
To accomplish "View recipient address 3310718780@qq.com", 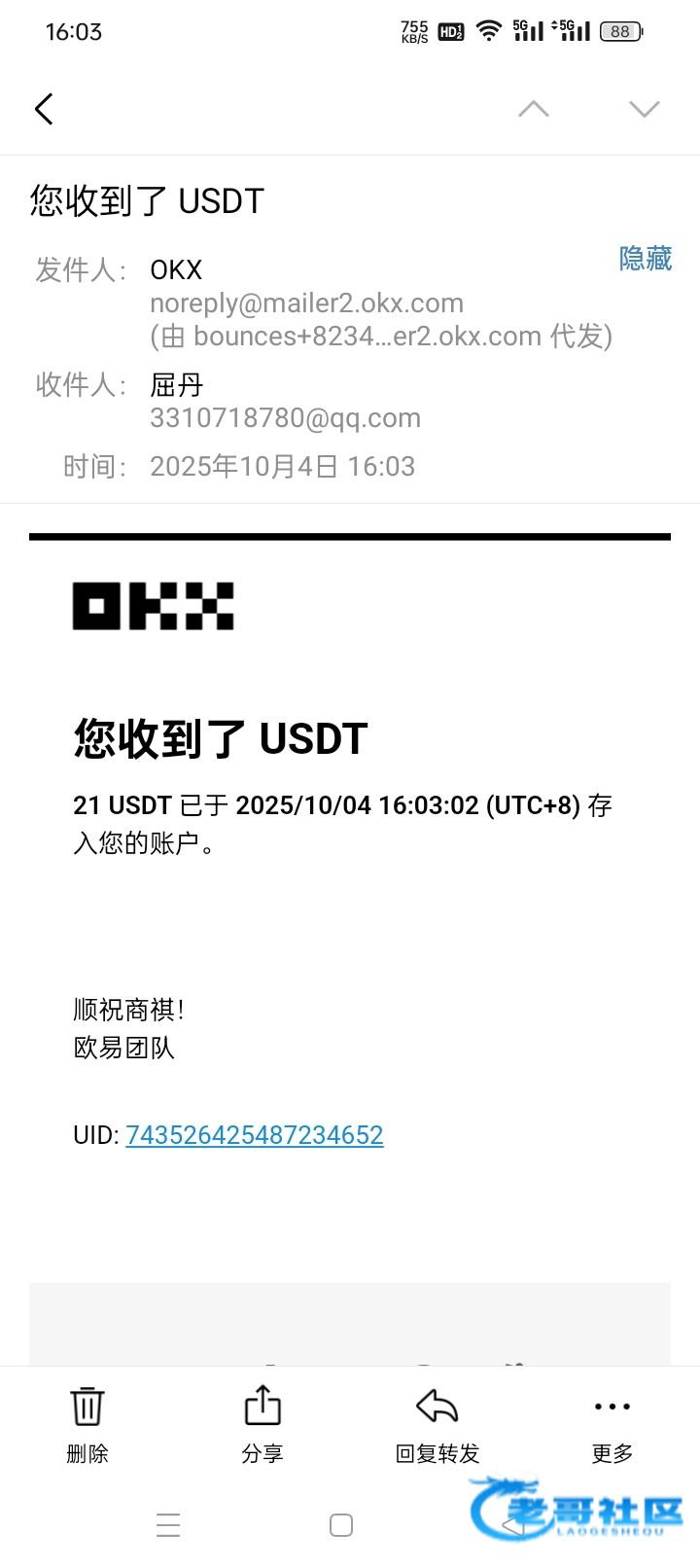I will tap(285, 418).
